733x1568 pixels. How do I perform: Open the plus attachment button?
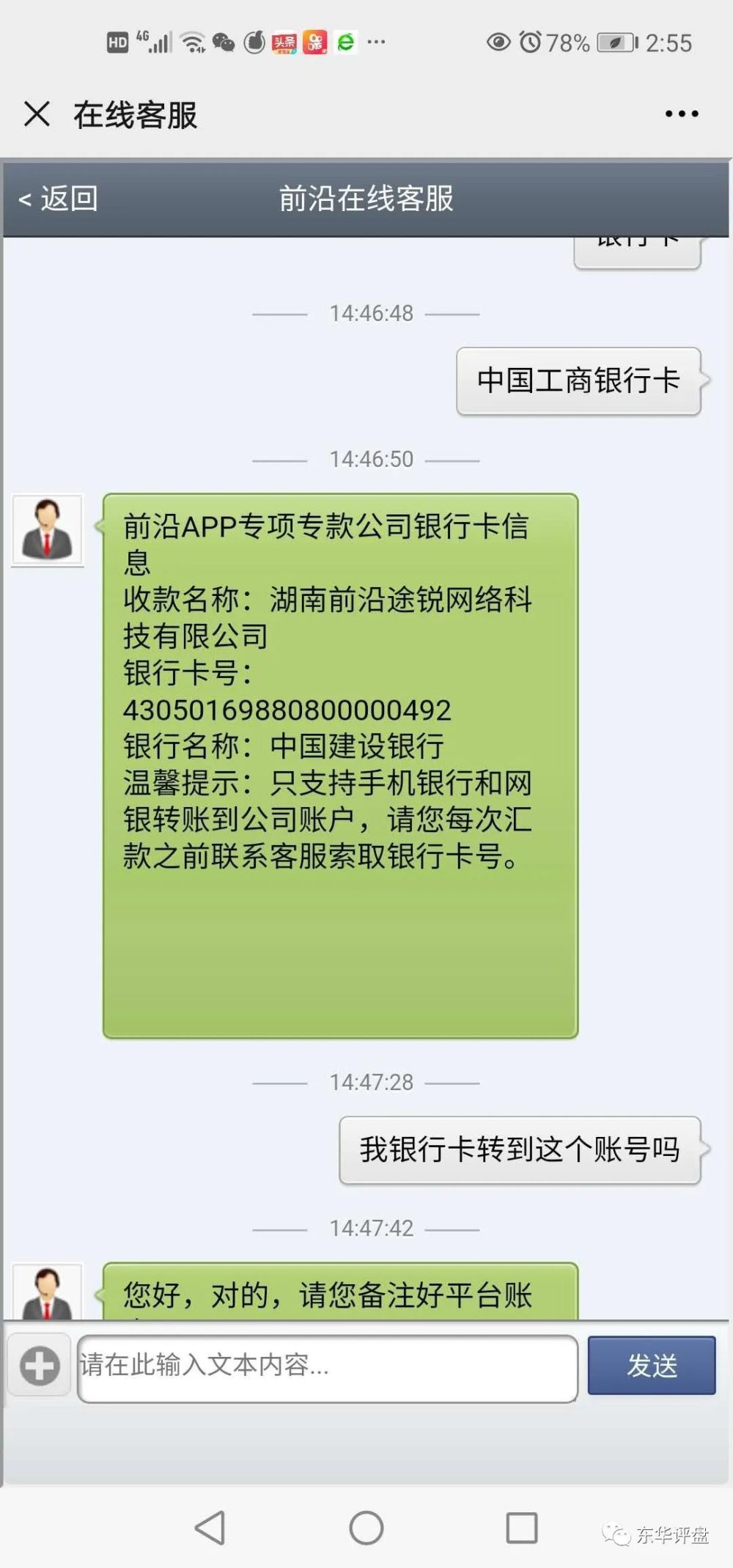pos(40,1366)
